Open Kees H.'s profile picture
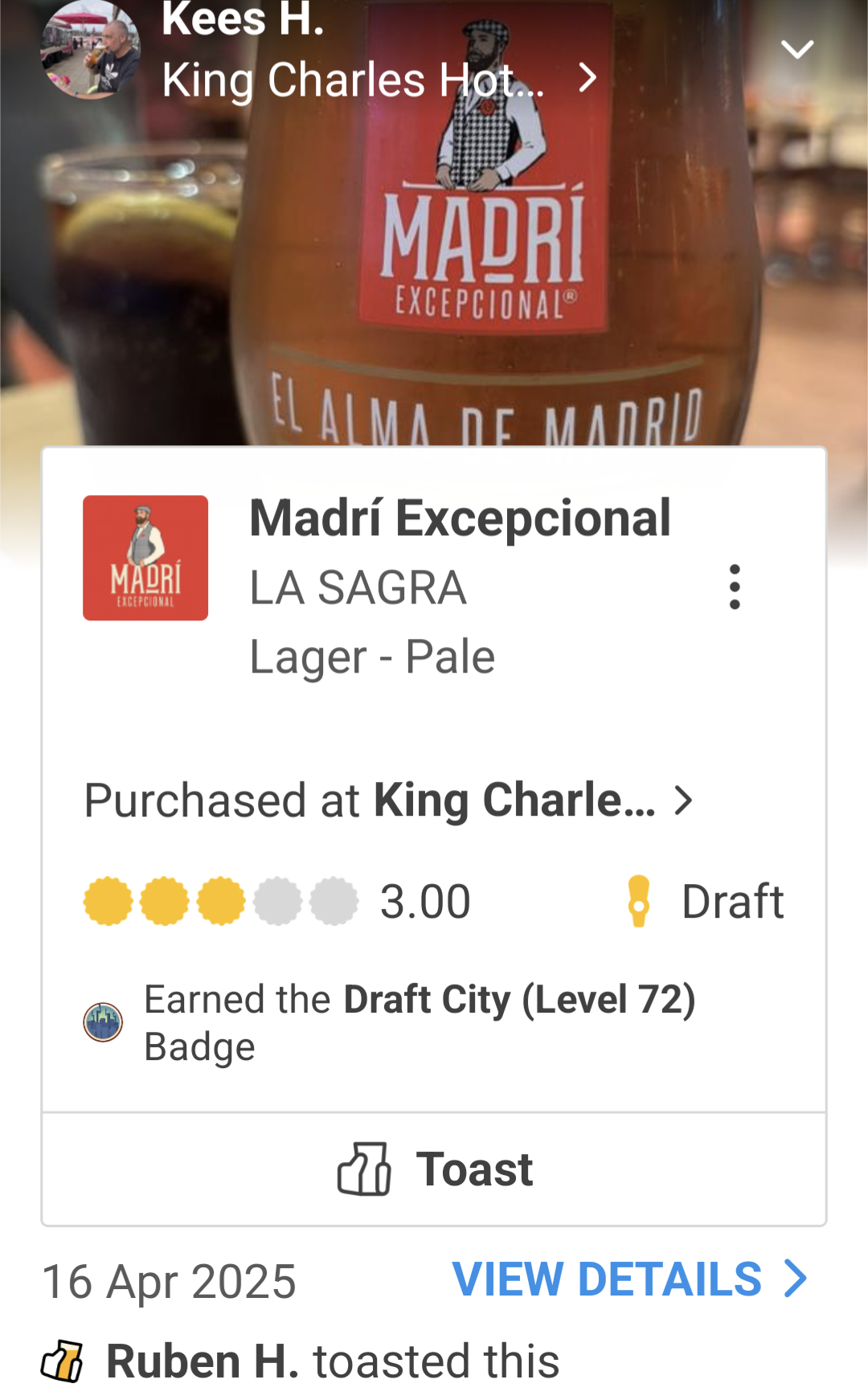The height and width of the screenshot is (1396, 868). point(90,50)
